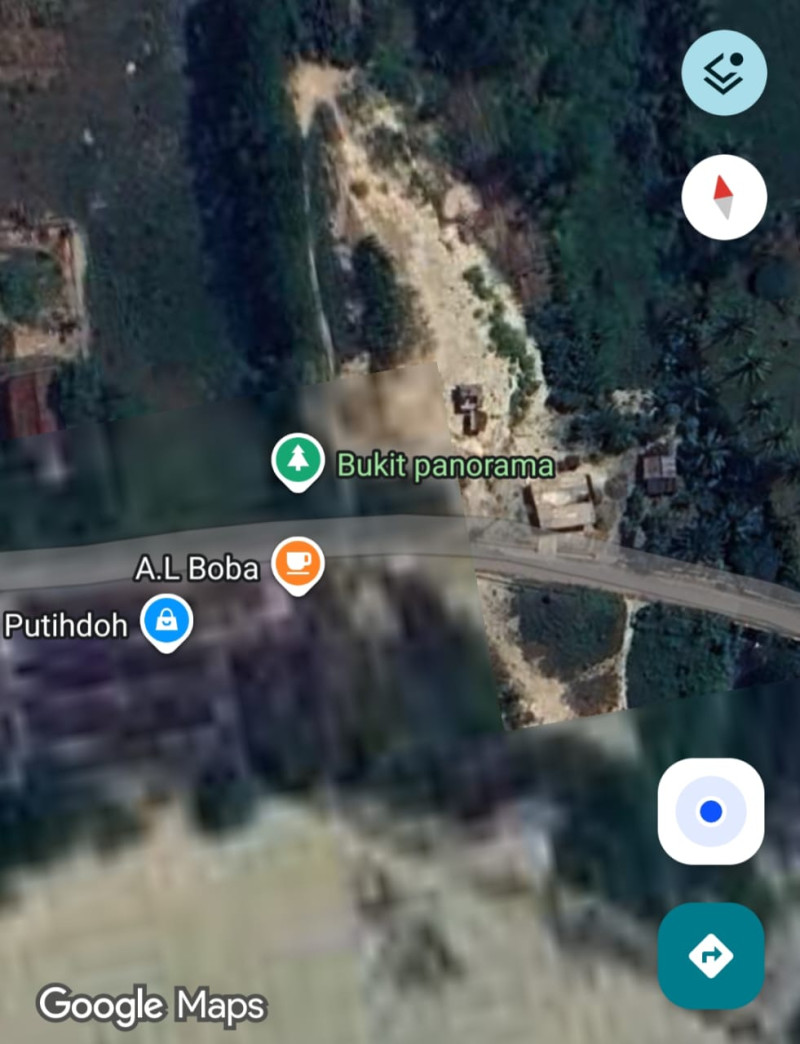Reset map orientation with the compass

pos(724,197)
